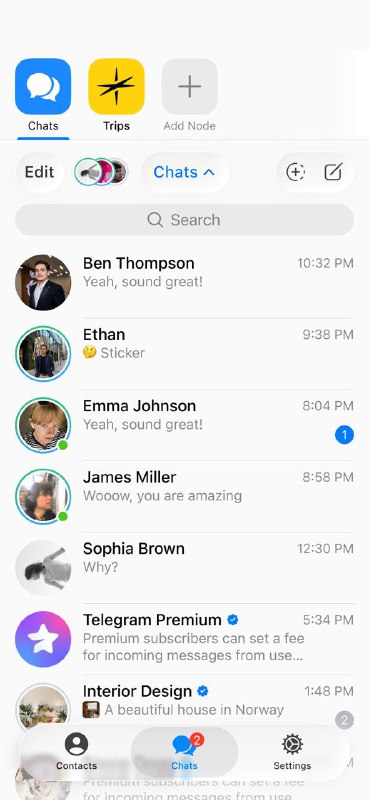
Task: Compose a new message
Action: coord(333,172)
